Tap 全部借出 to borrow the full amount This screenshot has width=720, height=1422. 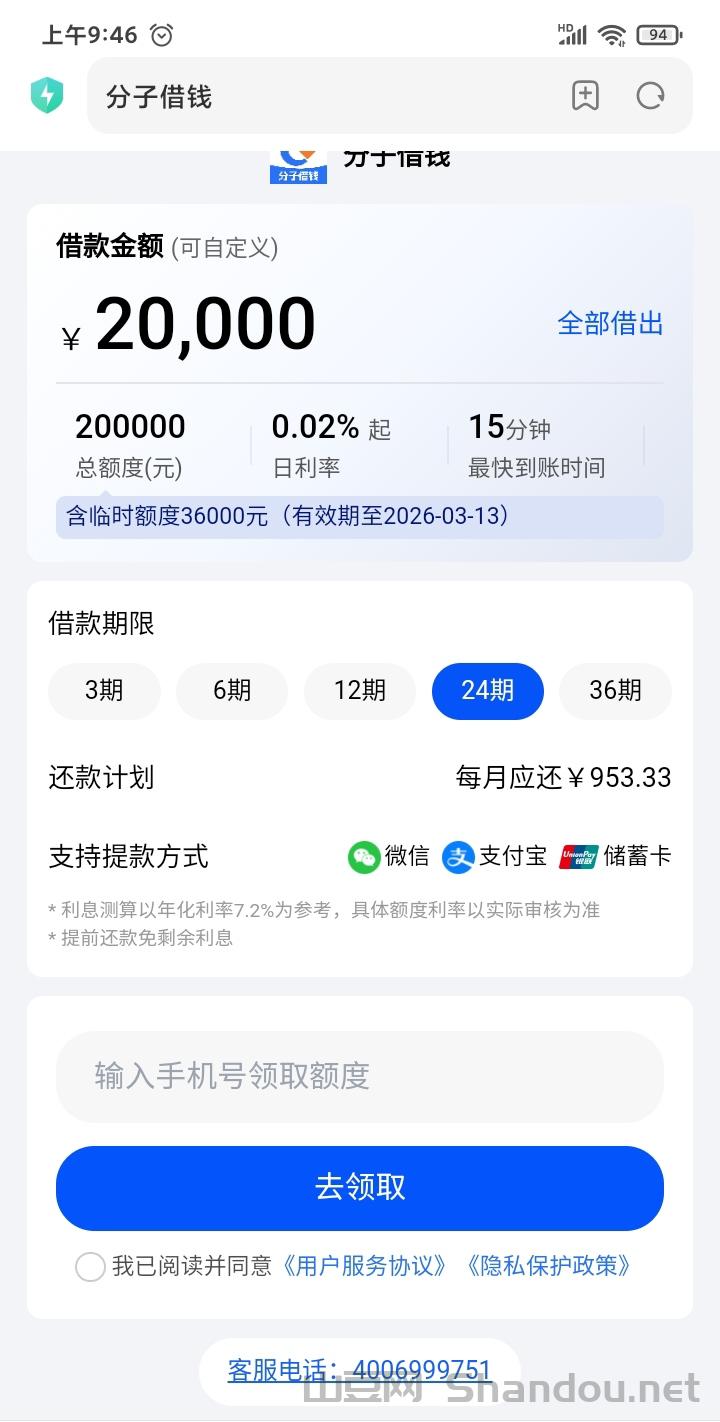pos(610,323)
